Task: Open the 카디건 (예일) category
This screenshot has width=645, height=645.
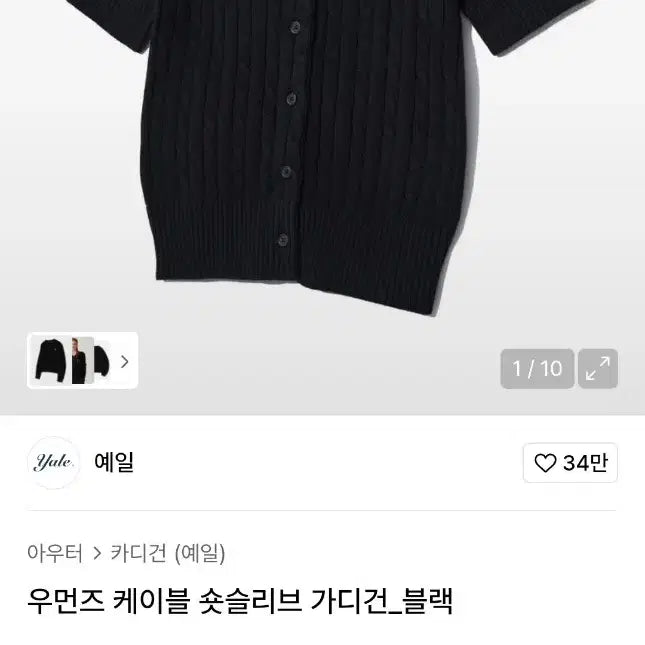Action: click(167, 552)
